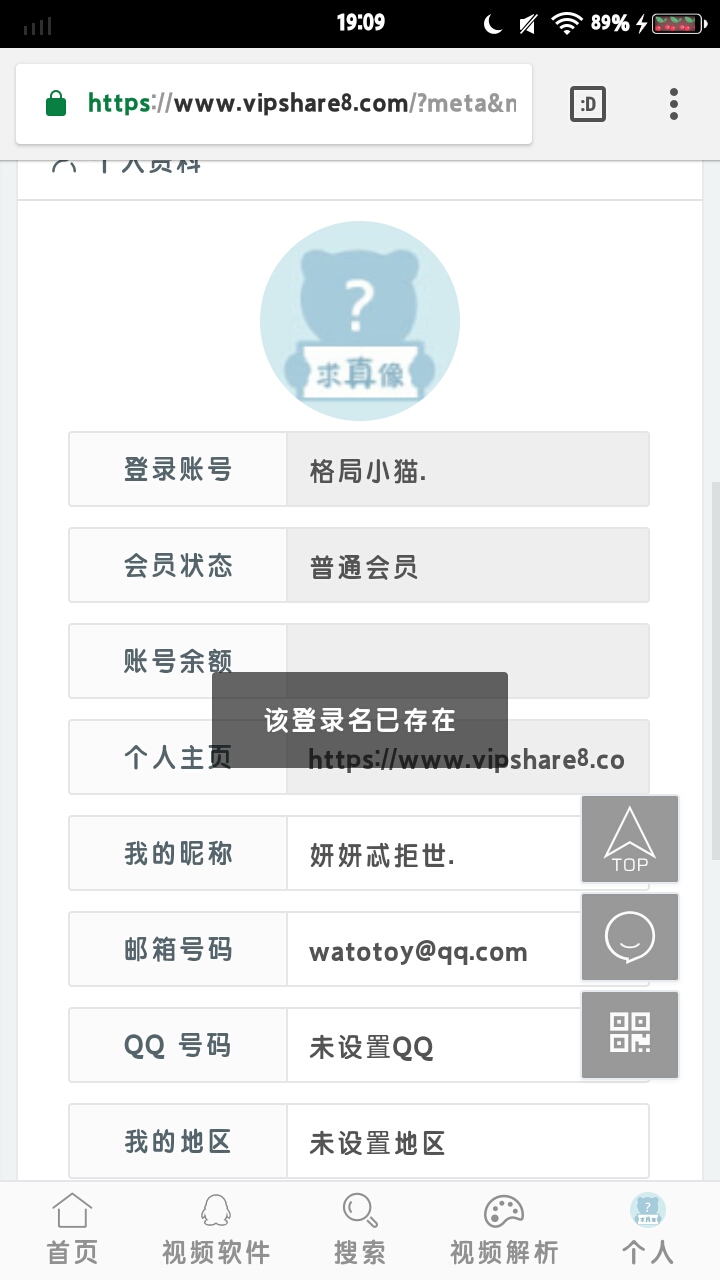Image resolution: width=720 pixels, height=1280 pixels.
Task: Open the floating chat bubble widget
Action: (629, 937)
